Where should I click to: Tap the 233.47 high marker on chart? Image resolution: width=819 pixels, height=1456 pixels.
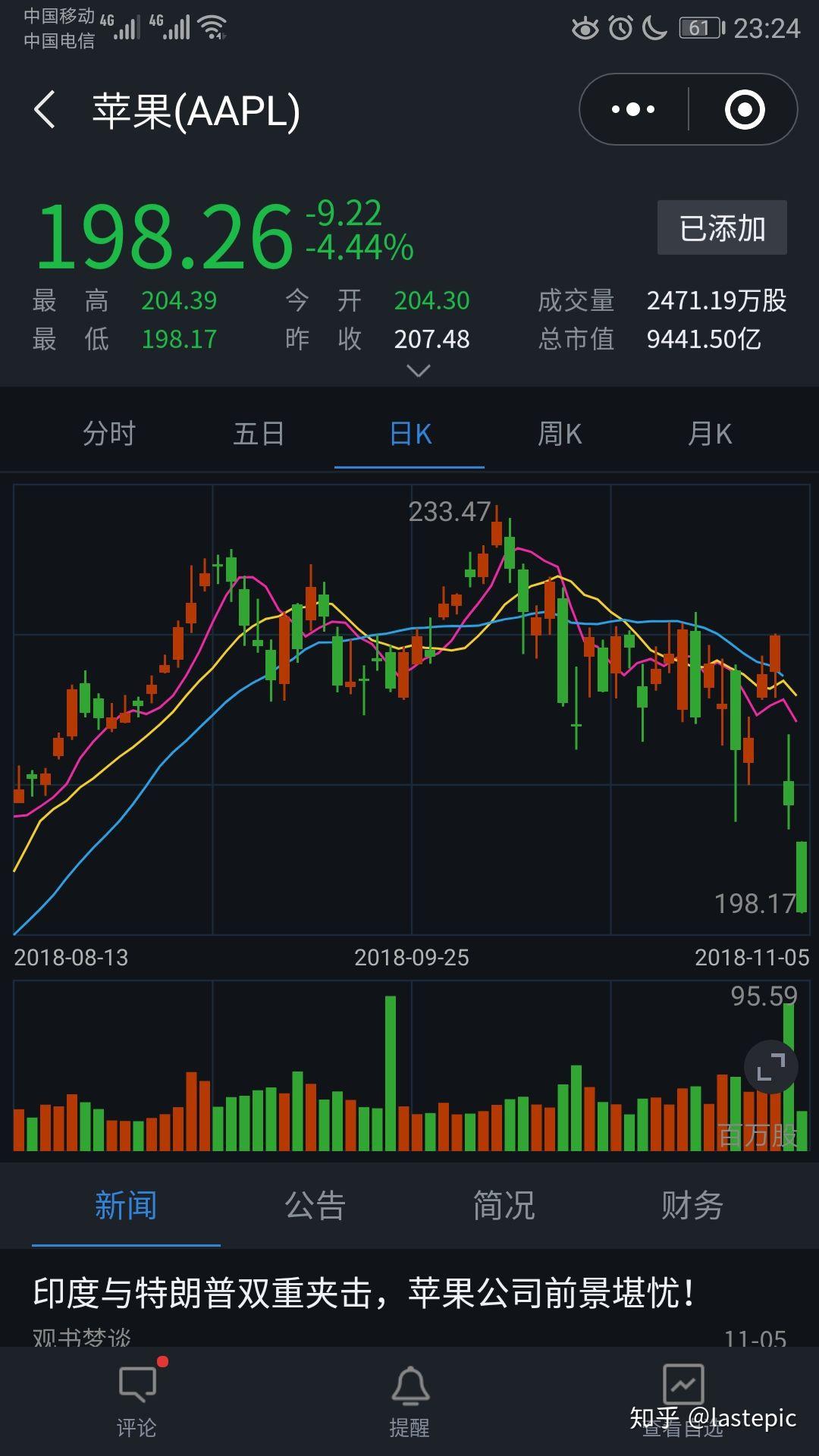[449, 512]
